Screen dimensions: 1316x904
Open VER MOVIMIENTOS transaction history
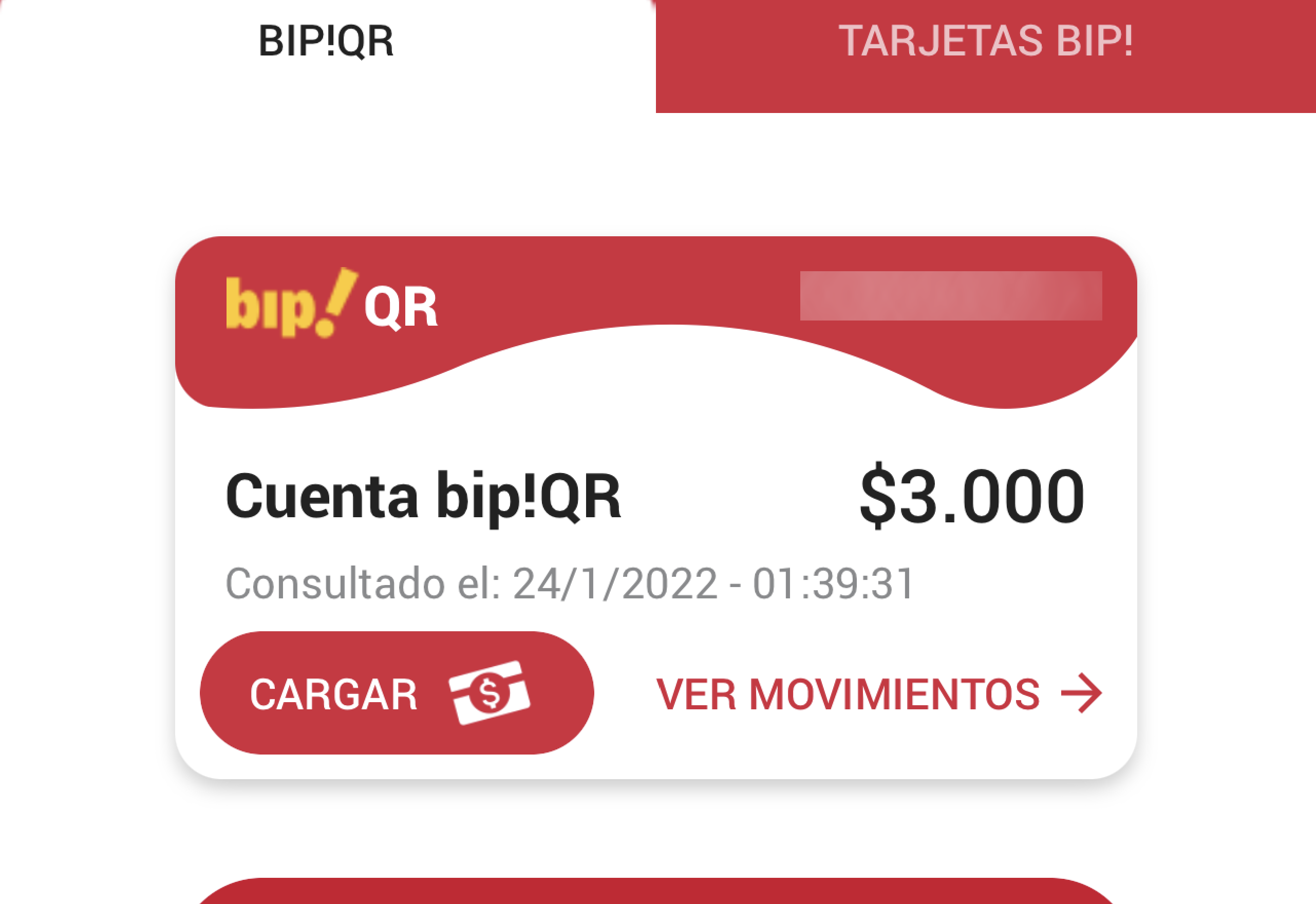[x=878, y=694]
